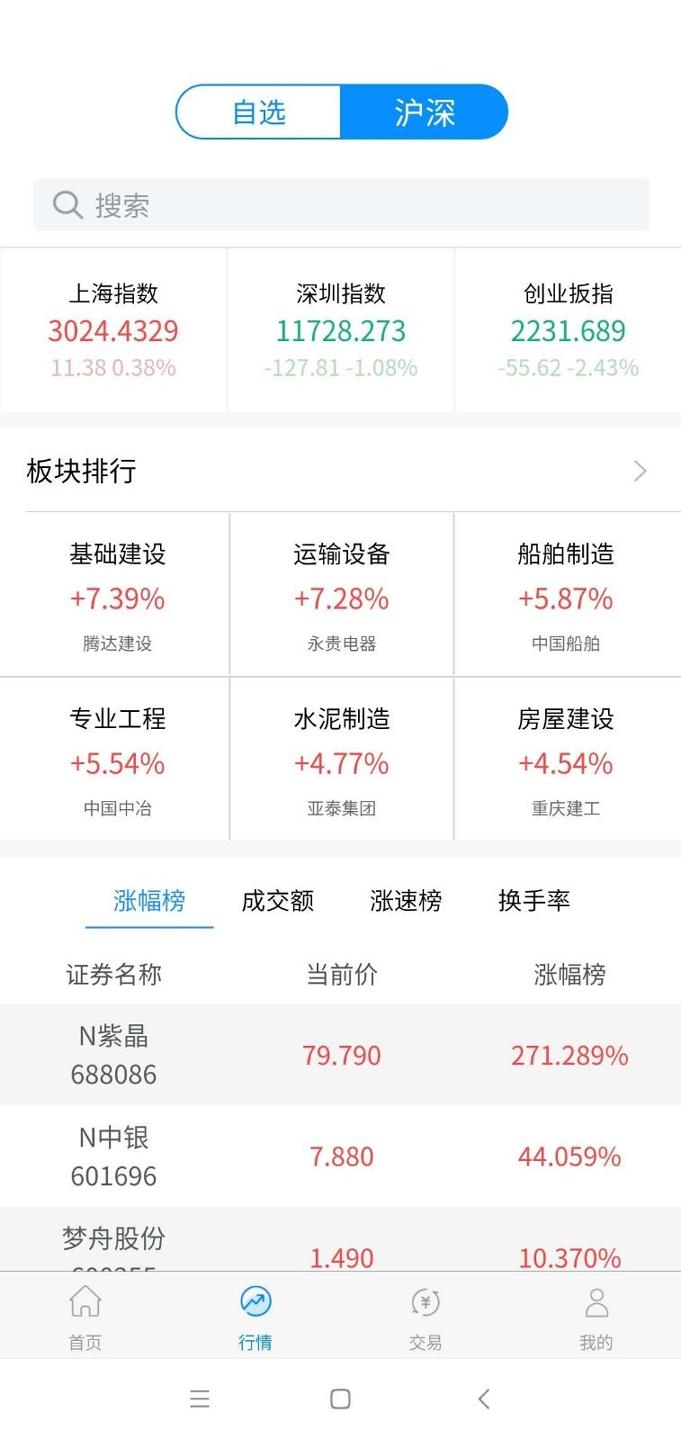View the 船舶制造 sector card
The height and width of the screenshot is (1440, 681).
pos(566,595)
